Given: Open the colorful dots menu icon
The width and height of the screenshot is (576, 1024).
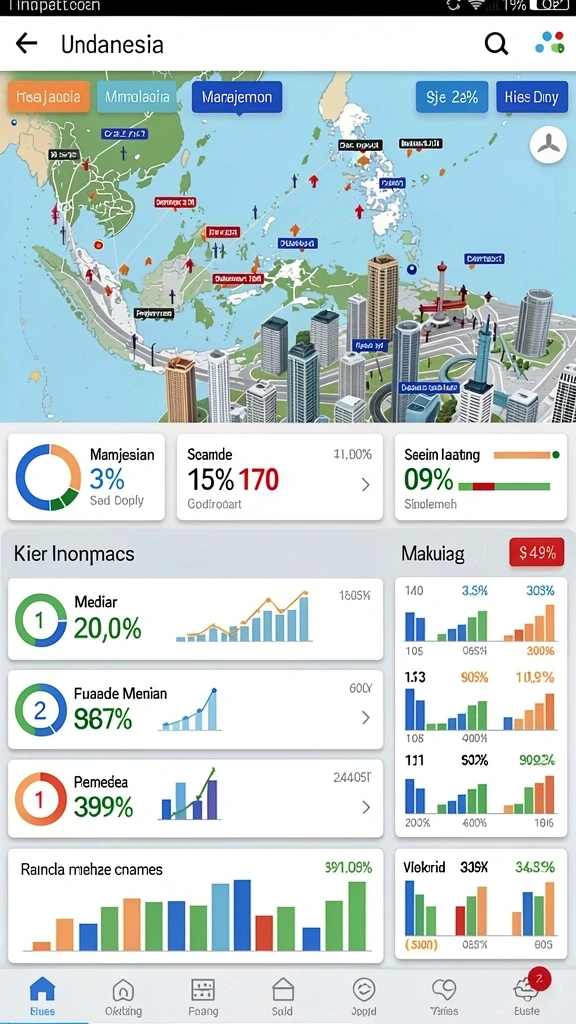Looking at the screenshot, I should pos(549,42).
